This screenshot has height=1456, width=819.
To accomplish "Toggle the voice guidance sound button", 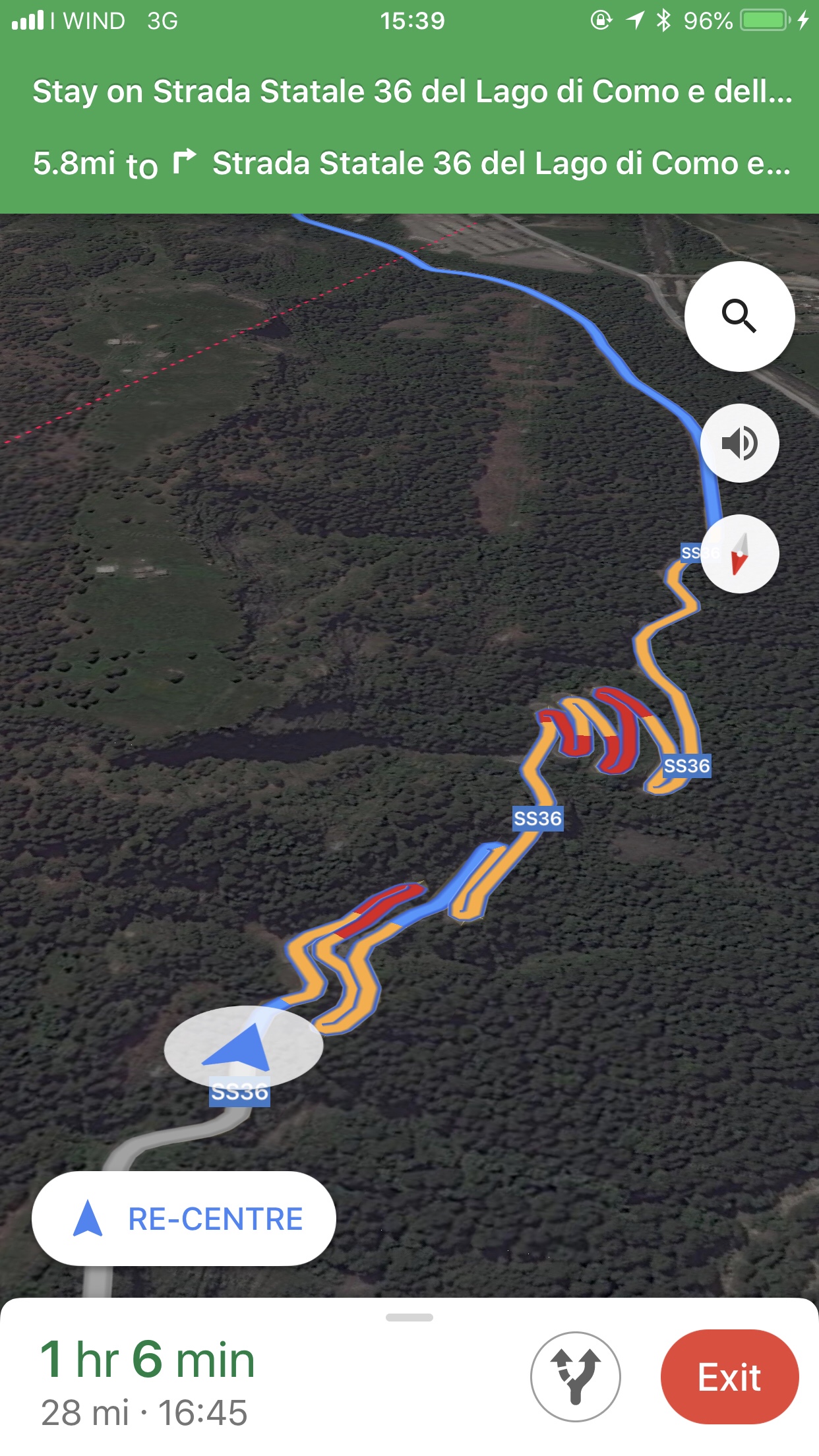I will (739, 443).
